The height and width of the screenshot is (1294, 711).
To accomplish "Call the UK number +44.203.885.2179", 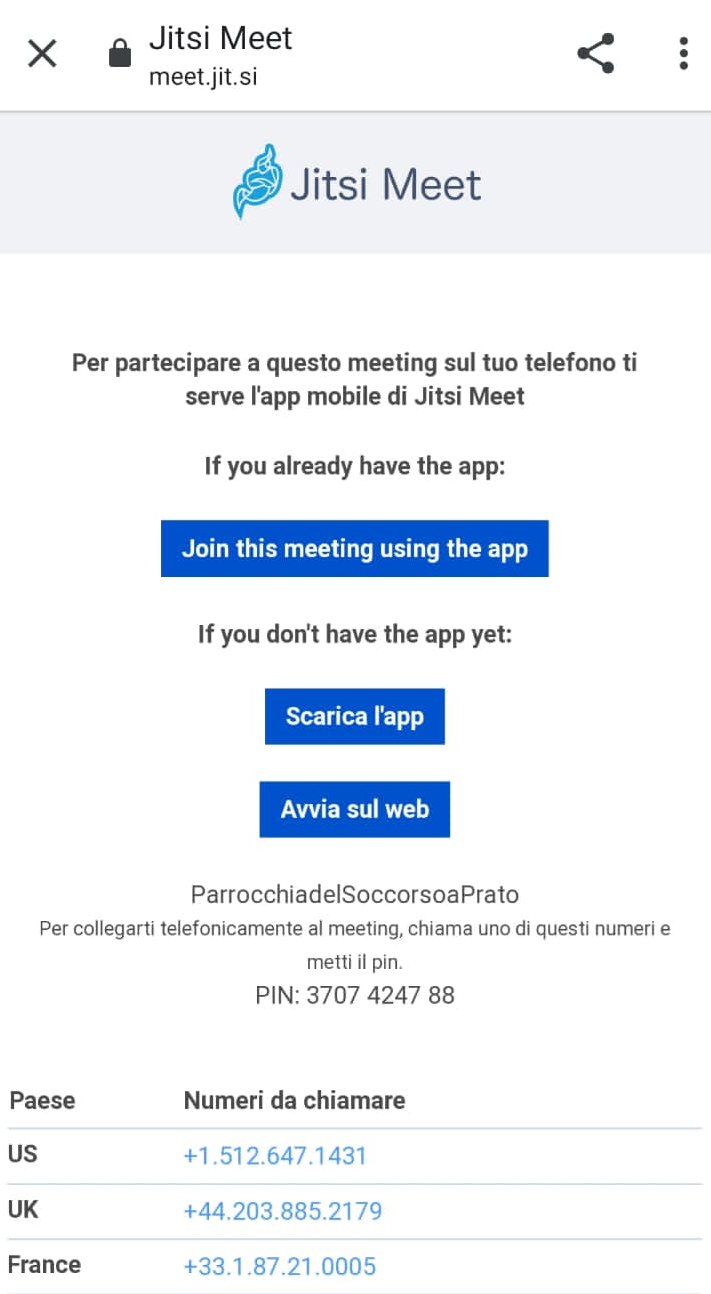I will click(282, 1211).
